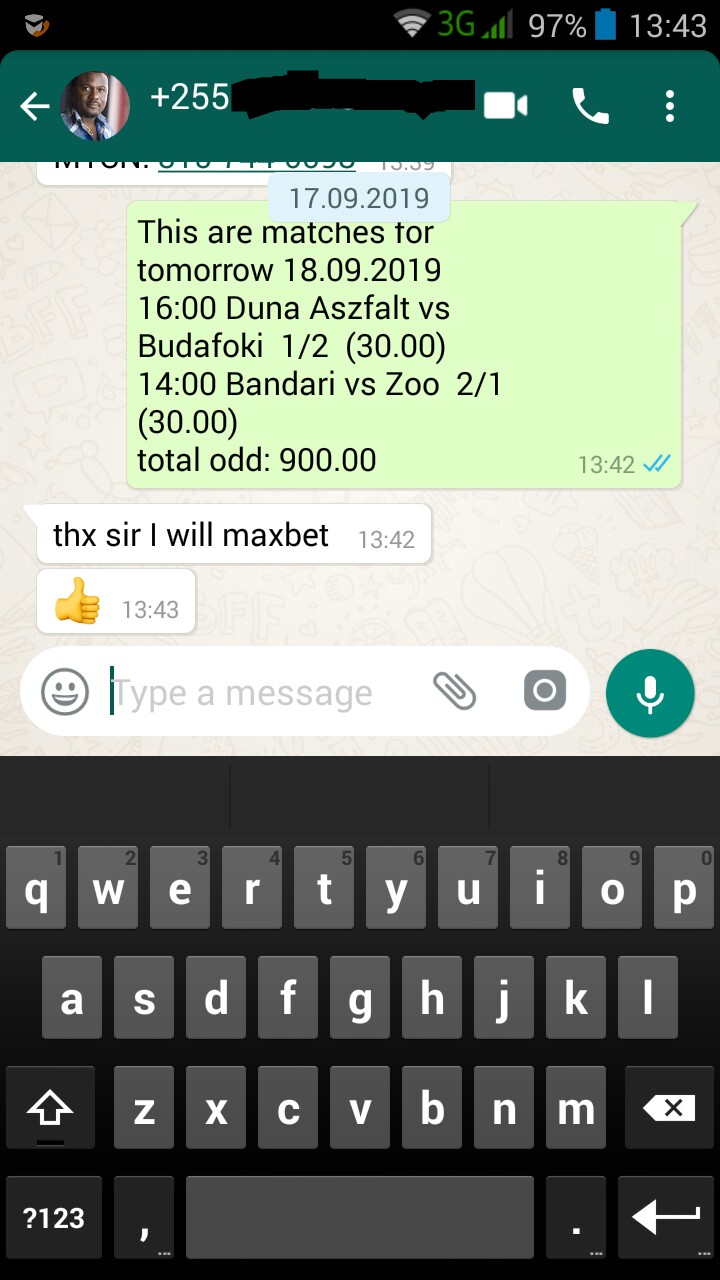Record a voice message
Screen dimensions: 720x1280
pyautogui.click(x=650, y=693)
